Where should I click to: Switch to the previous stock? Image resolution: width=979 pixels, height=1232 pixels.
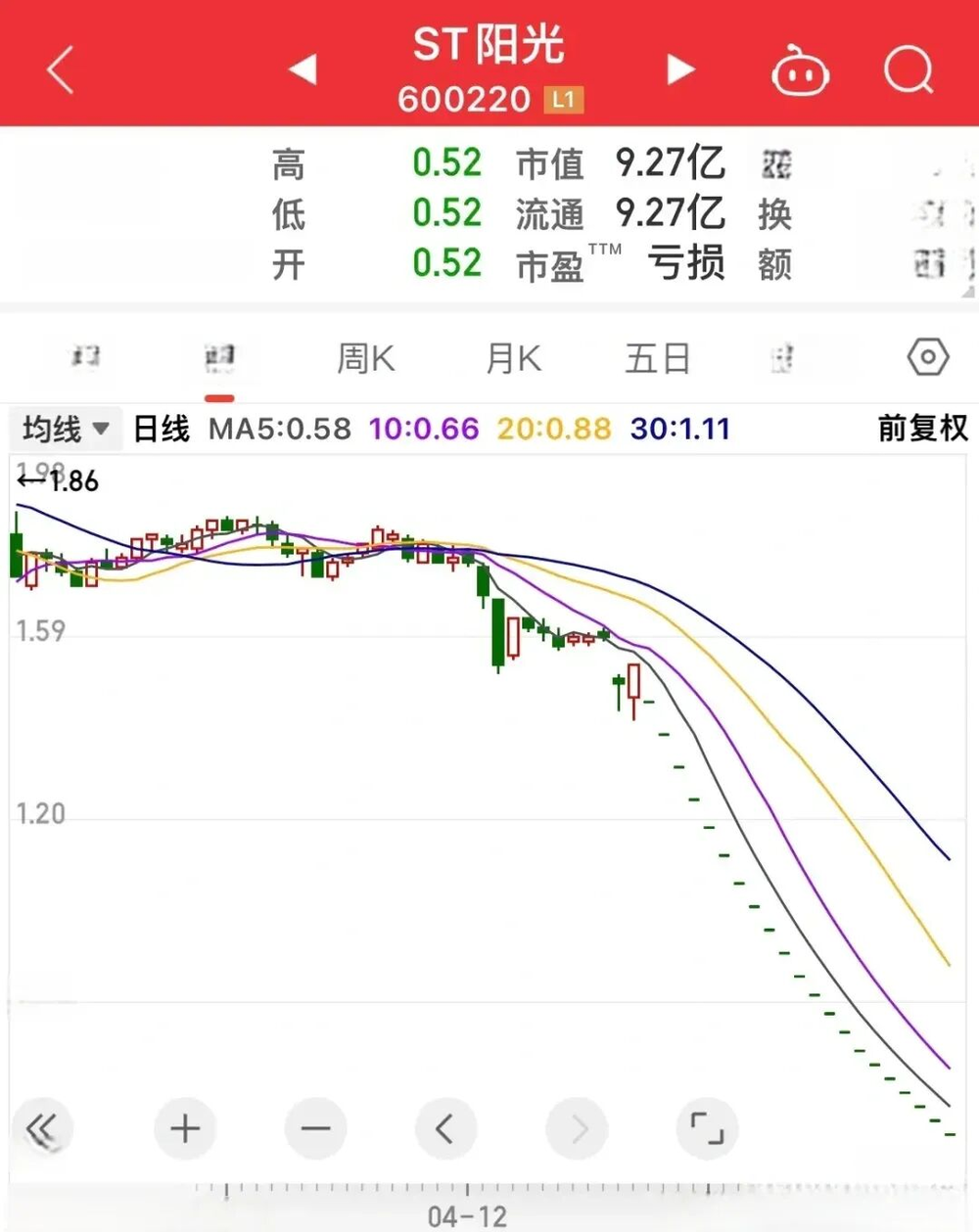point(303,69)
